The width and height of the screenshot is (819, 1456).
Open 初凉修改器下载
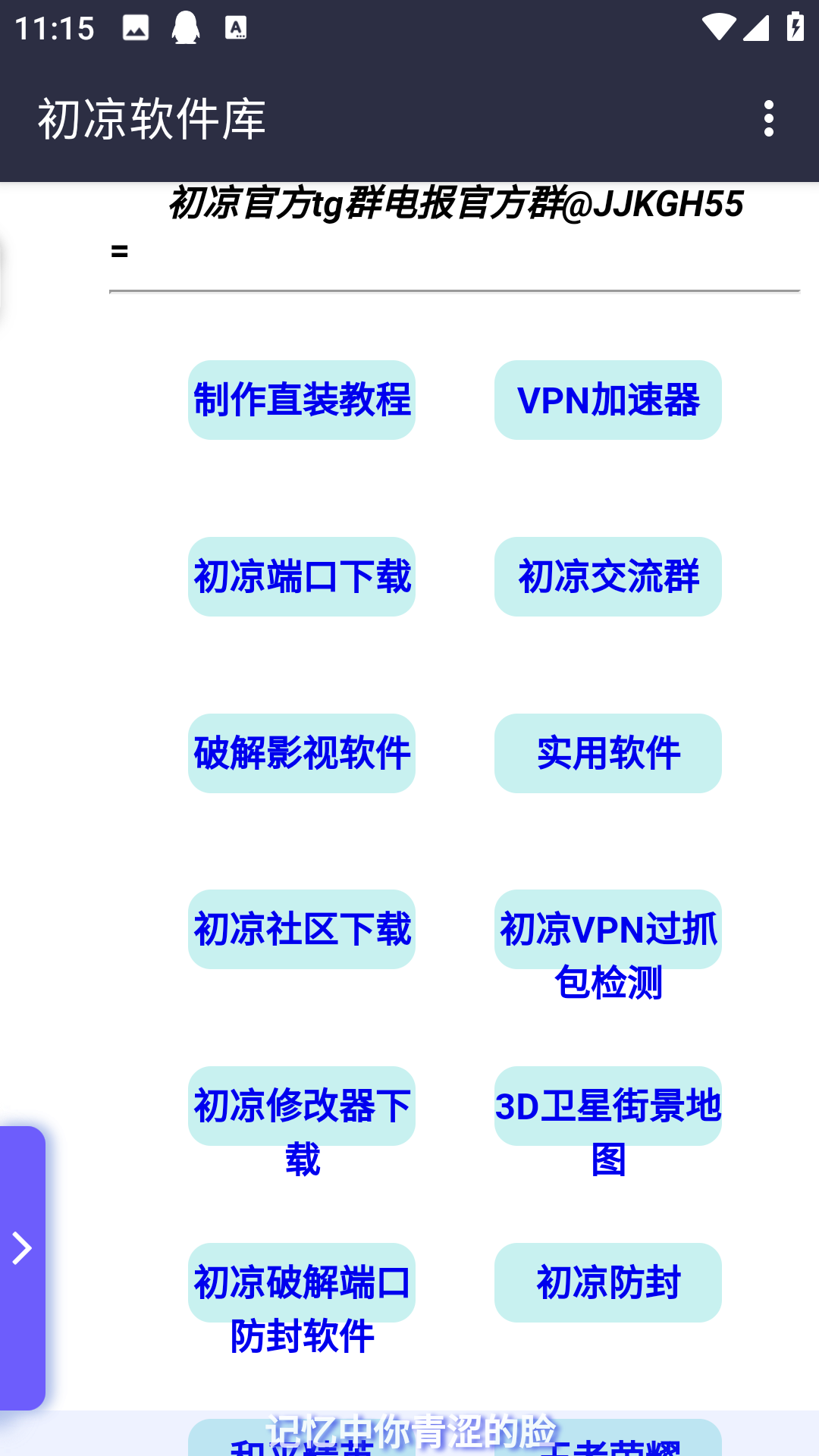(302, 1107)
